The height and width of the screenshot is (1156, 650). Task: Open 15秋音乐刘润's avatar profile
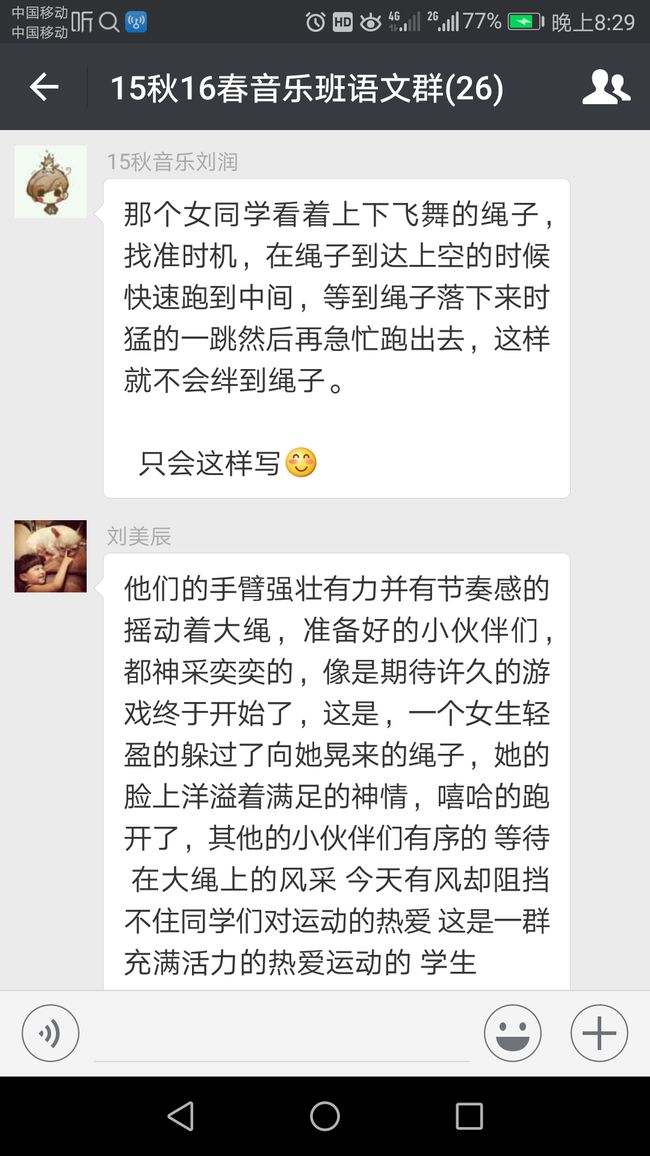pyautogui.click(x=50, y=181)
